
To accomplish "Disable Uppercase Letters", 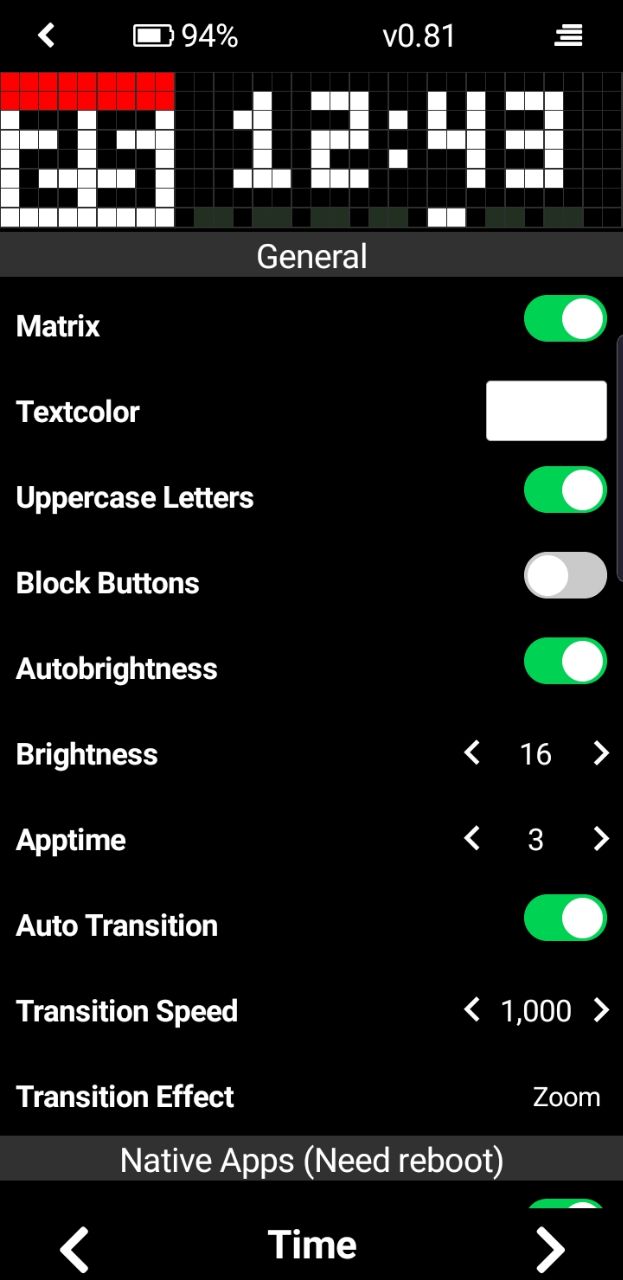I will point(565,490).
